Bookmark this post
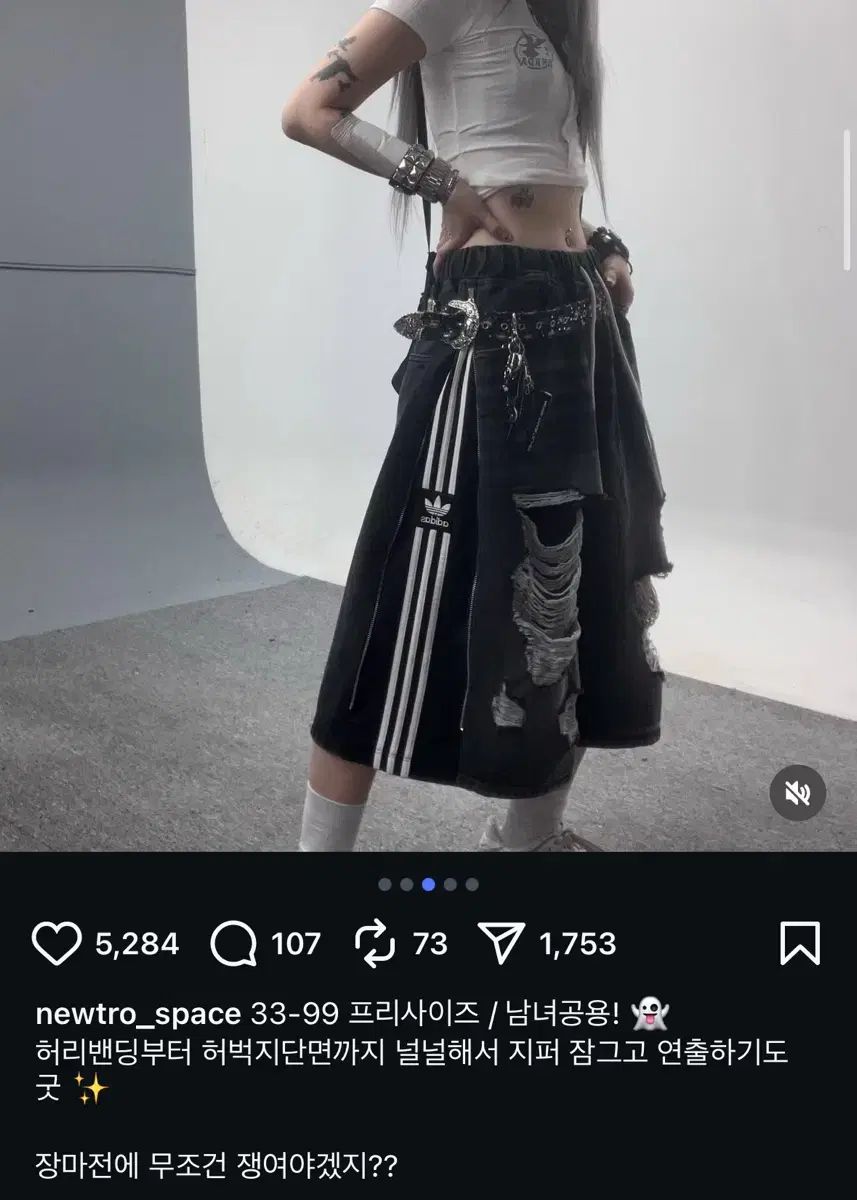The width and height of the screenshot is (857, 1200). pos(800,944)
